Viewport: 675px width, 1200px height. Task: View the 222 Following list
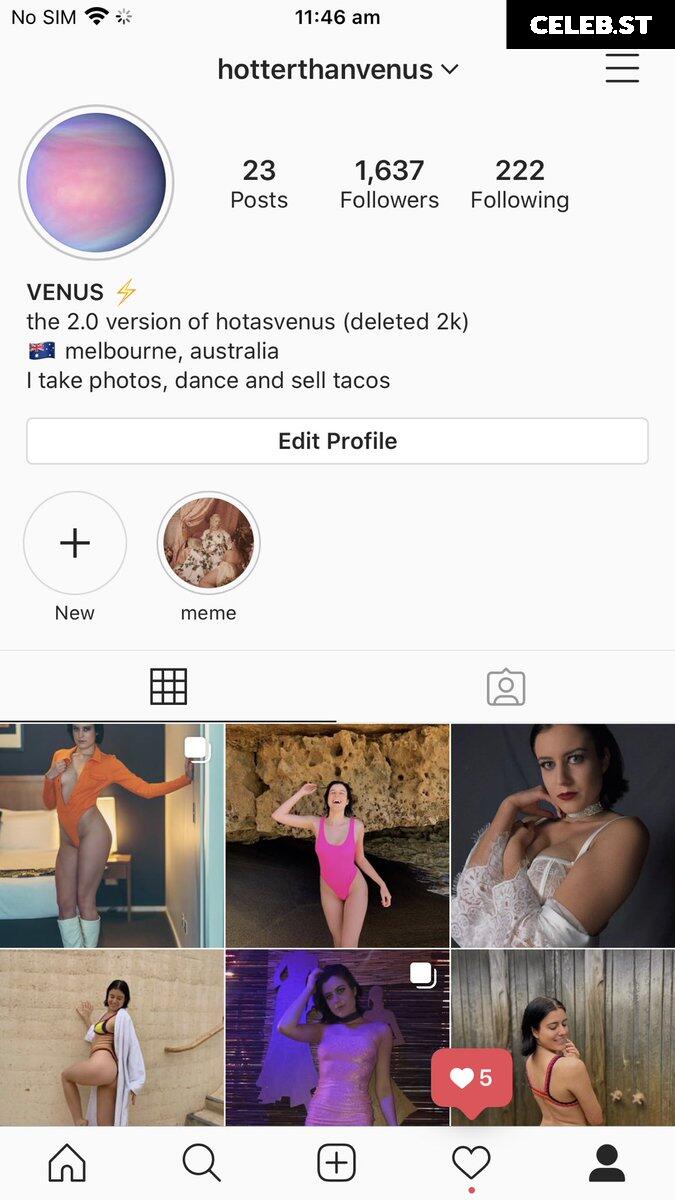pyautogui.click(x=520, y=184)
